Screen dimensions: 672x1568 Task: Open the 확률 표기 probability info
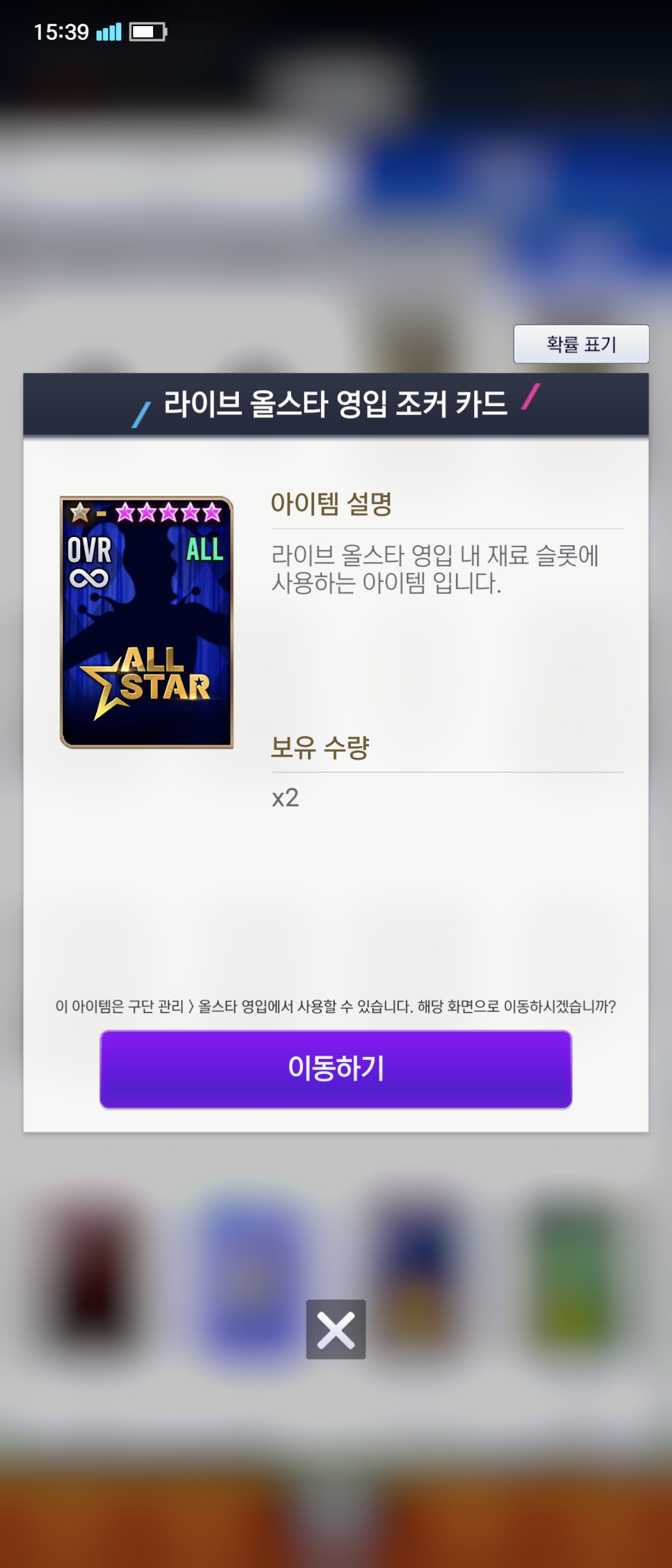(x=581, y=343)
